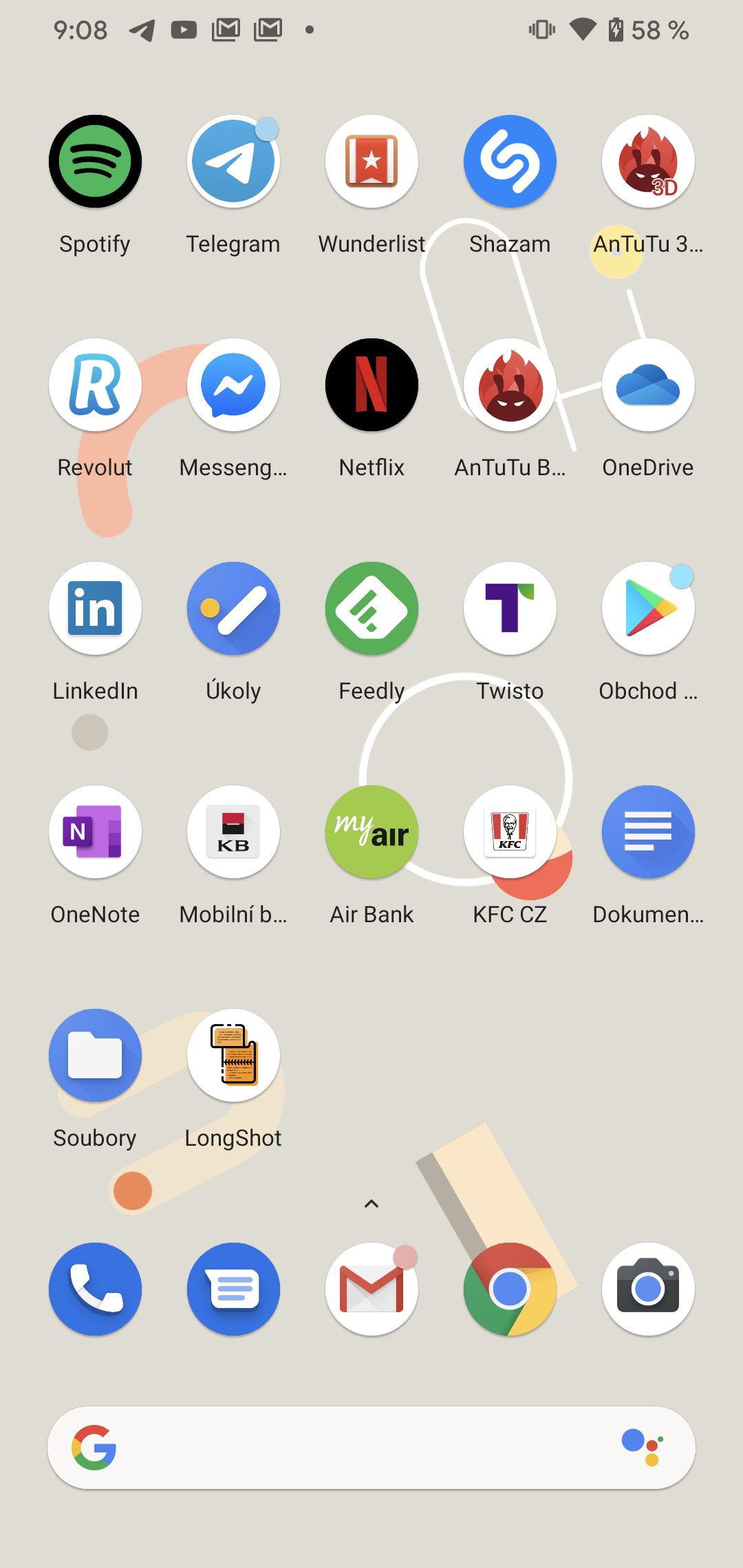Activate Google Assistant icon in search bar
This screenshot has height=1568, width=743.
click(x=643, y=1447)
